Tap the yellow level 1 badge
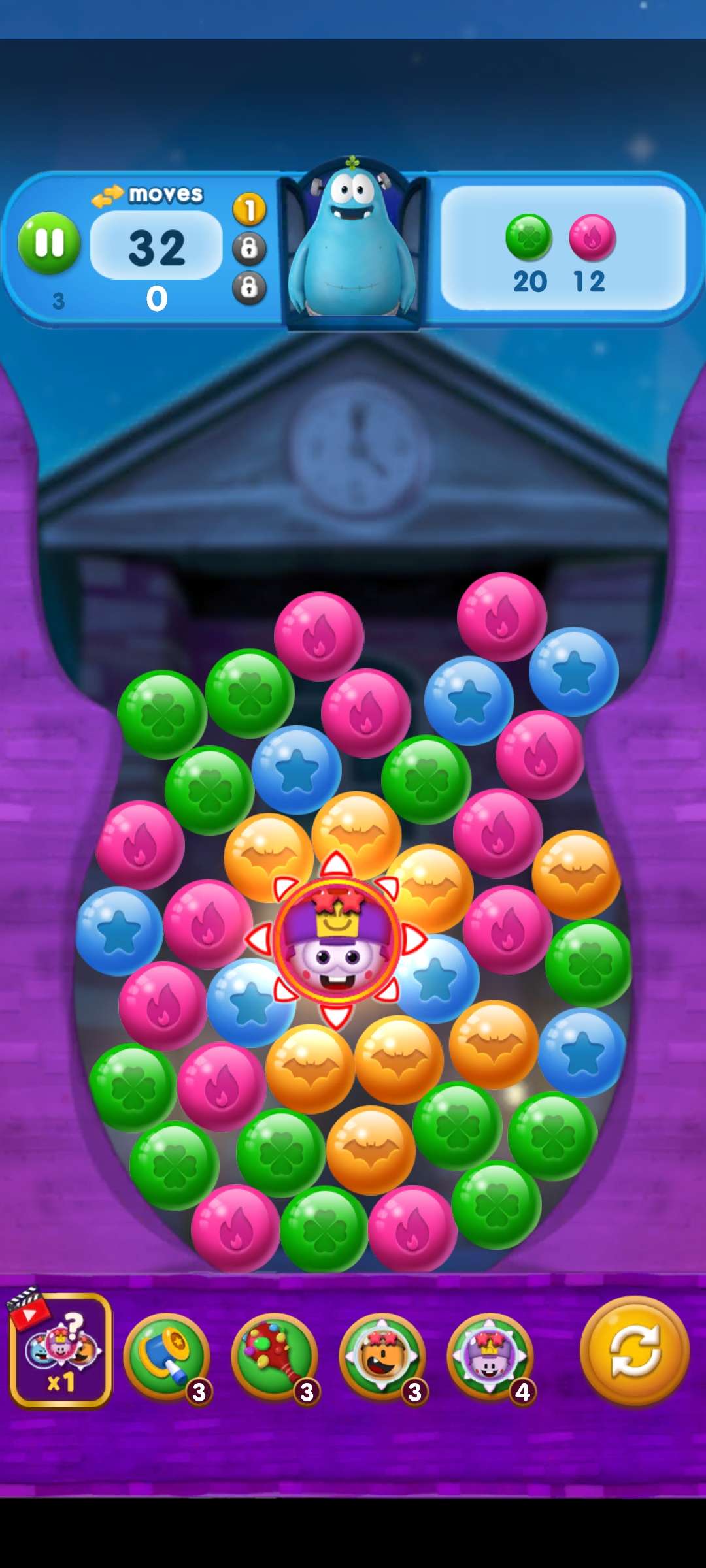 [248, 208]
